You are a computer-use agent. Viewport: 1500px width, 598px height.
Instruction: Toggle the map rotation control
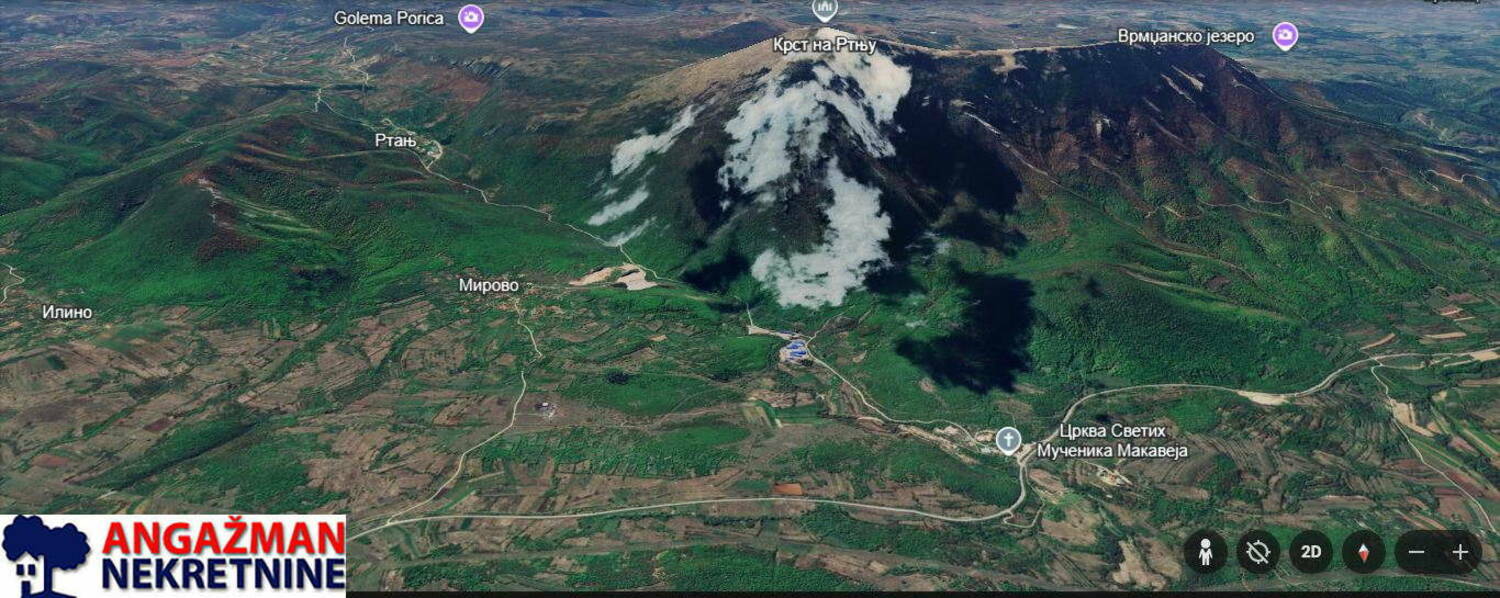click(x=1258, y=552)
